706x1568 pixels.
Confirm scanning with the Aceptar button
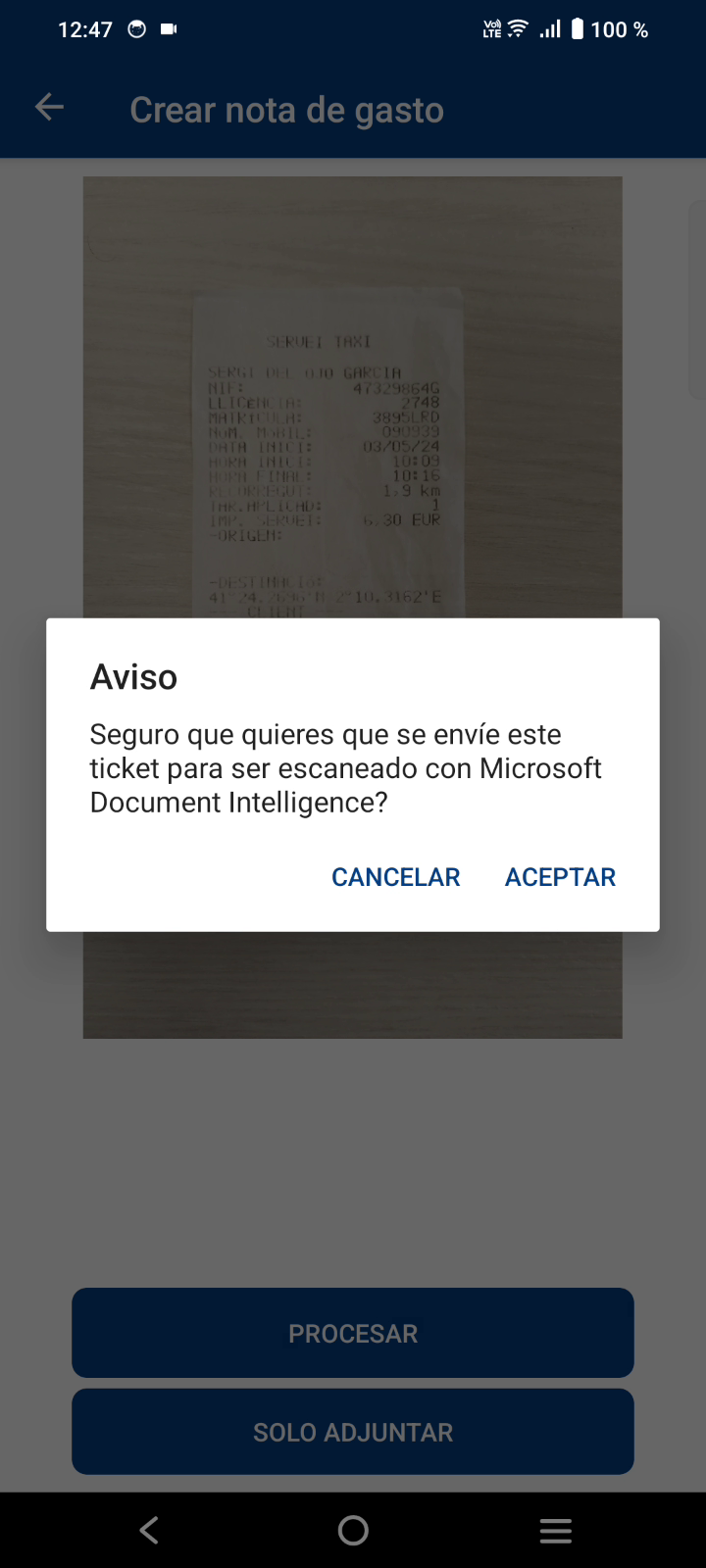(x=560, y=877)
